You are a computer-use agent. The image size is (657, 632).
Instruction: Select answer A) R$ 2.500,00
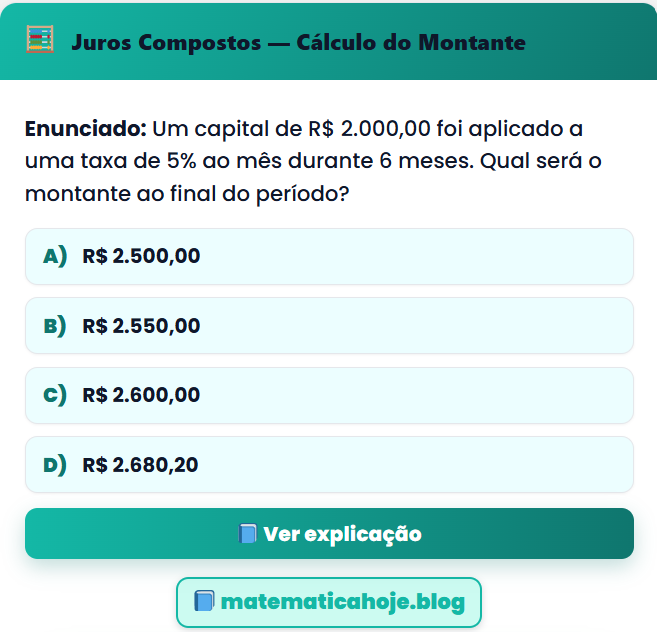(x=329, y=256)
